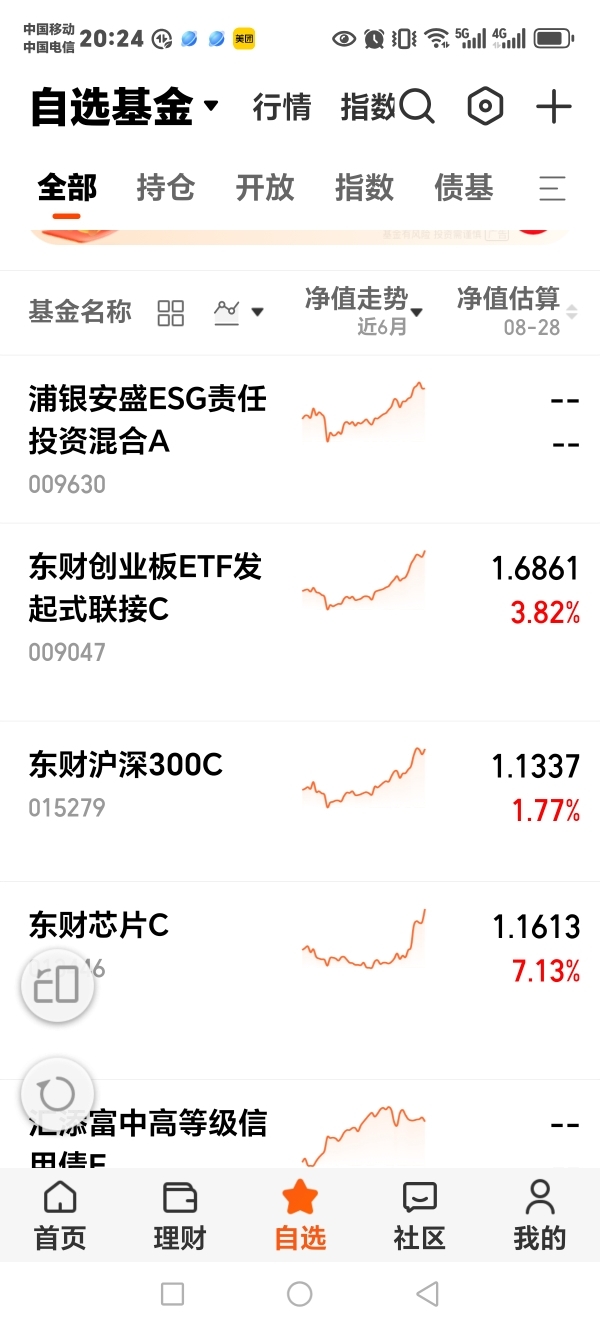Change the 净值走势 period dropdown
This screenshot has height=1326, width=600.
click(364, 311)
